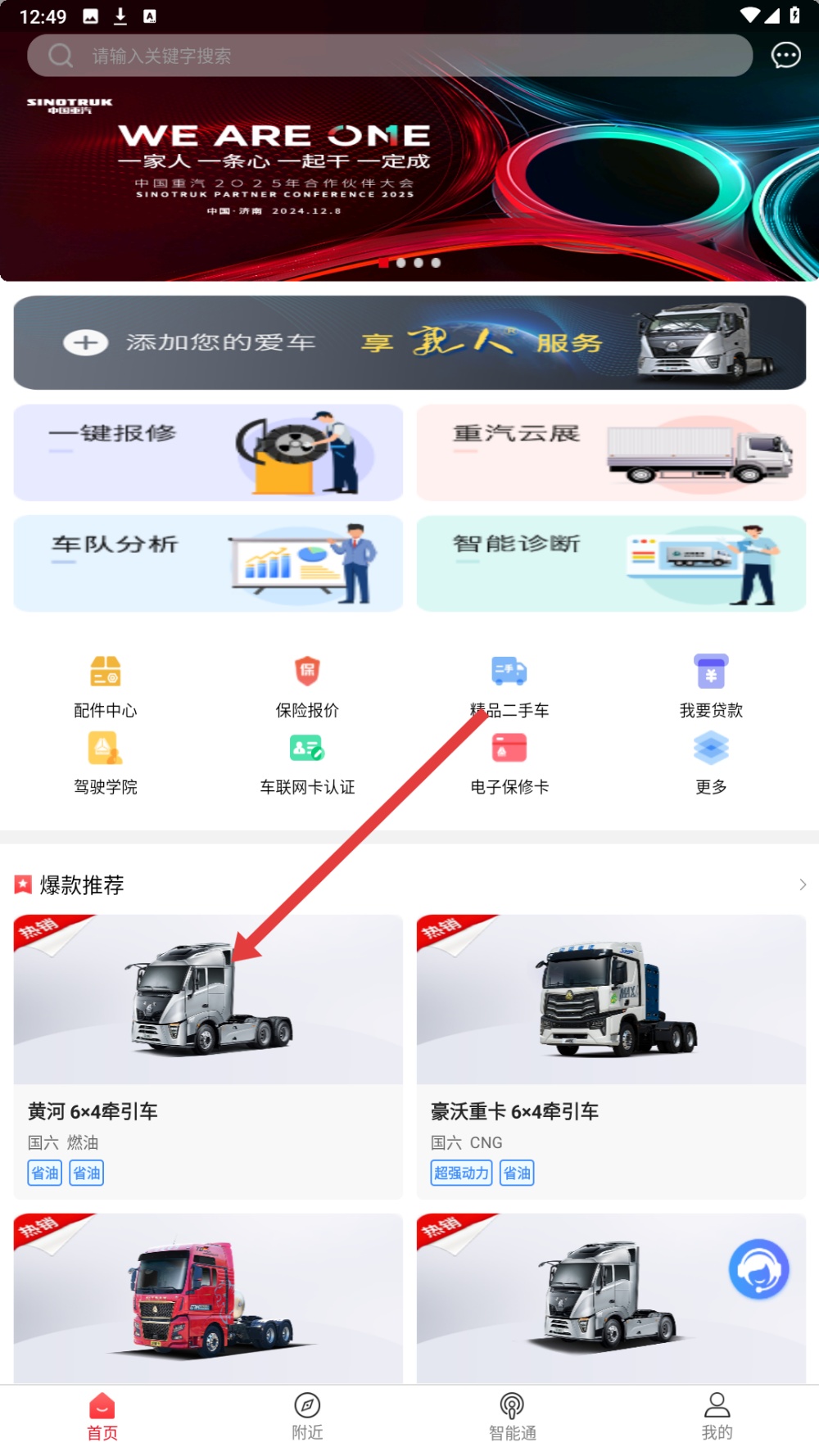819x1456 pixels.
Task: Switch to the 智能通 tab
Action: coord(512,1416)
